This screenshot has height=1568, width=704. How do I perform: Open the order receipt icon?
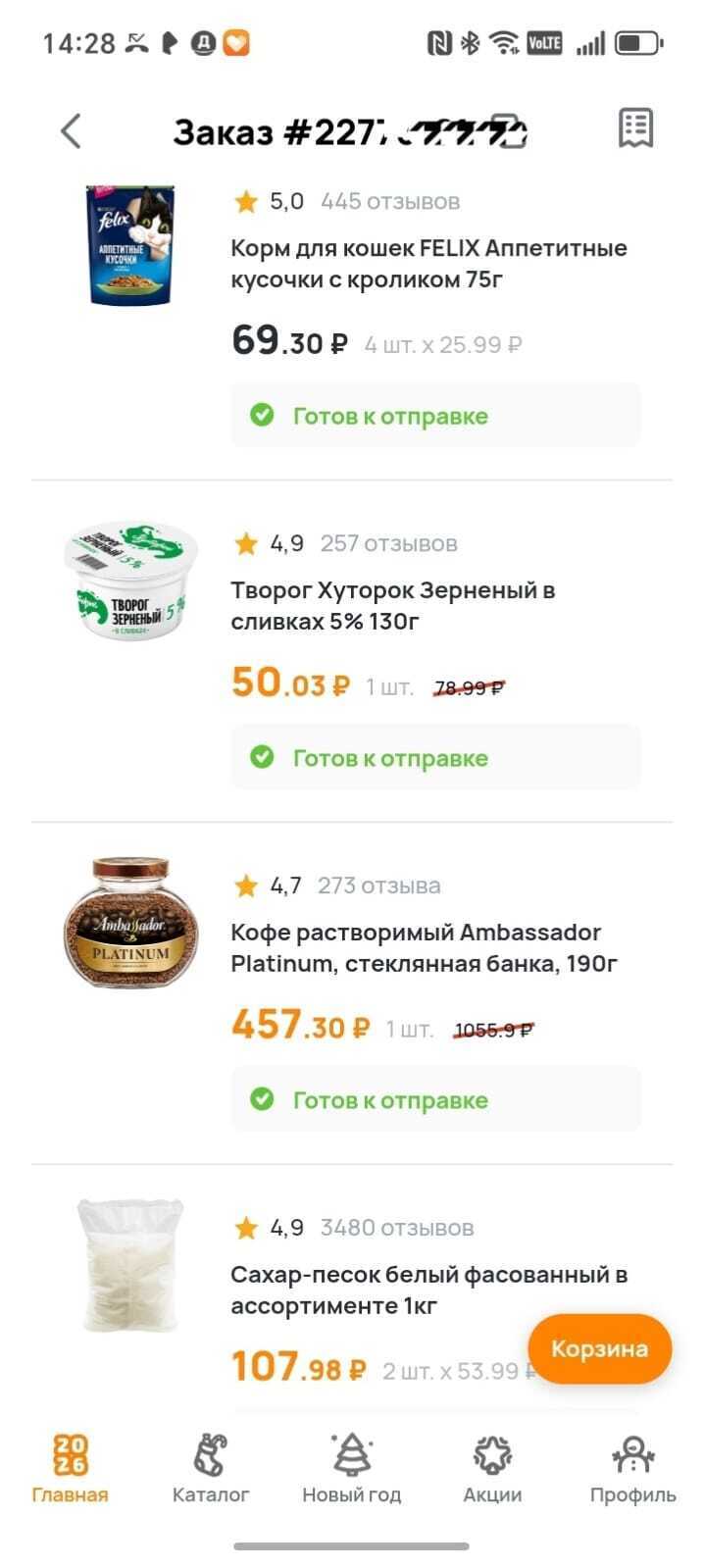635,128
